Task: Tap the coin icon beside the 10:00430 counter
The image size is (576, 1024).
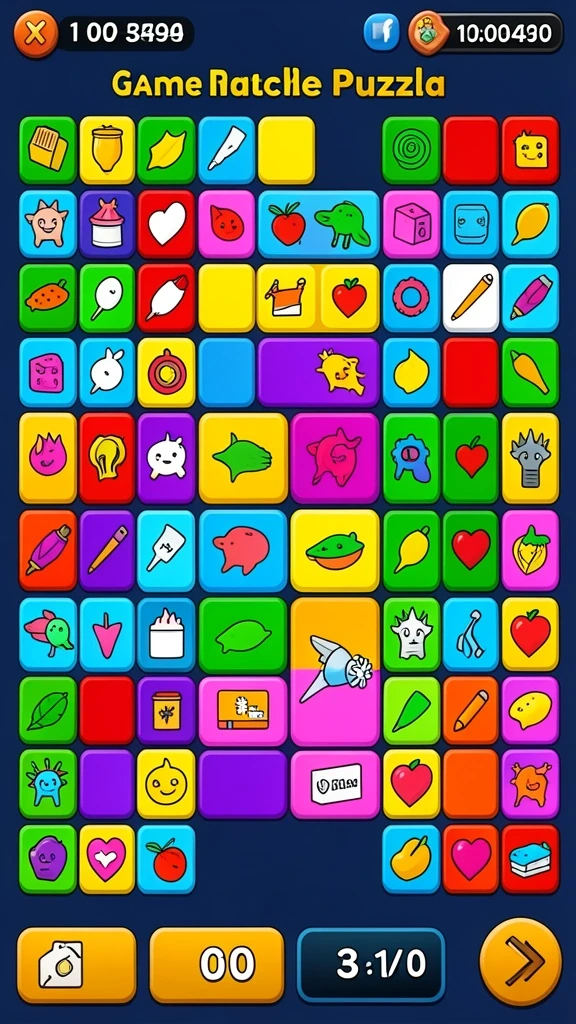Action: coord(427,33)
